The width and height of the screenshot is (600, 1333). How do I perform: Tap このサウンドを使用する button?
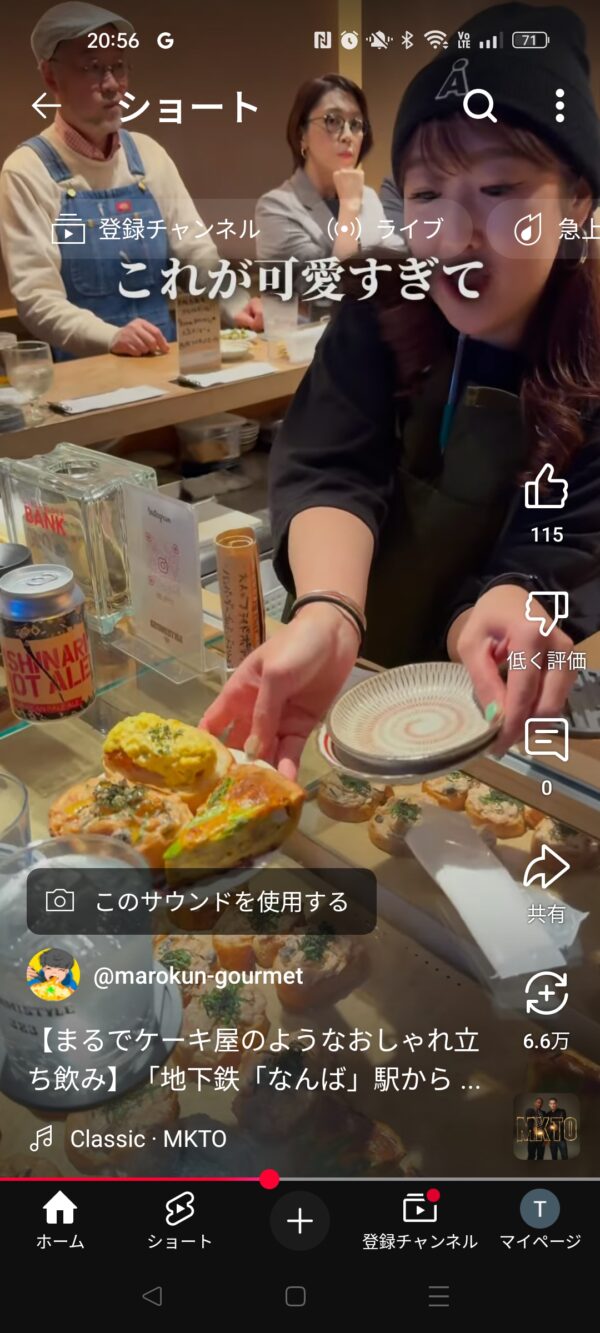[202, 901]
